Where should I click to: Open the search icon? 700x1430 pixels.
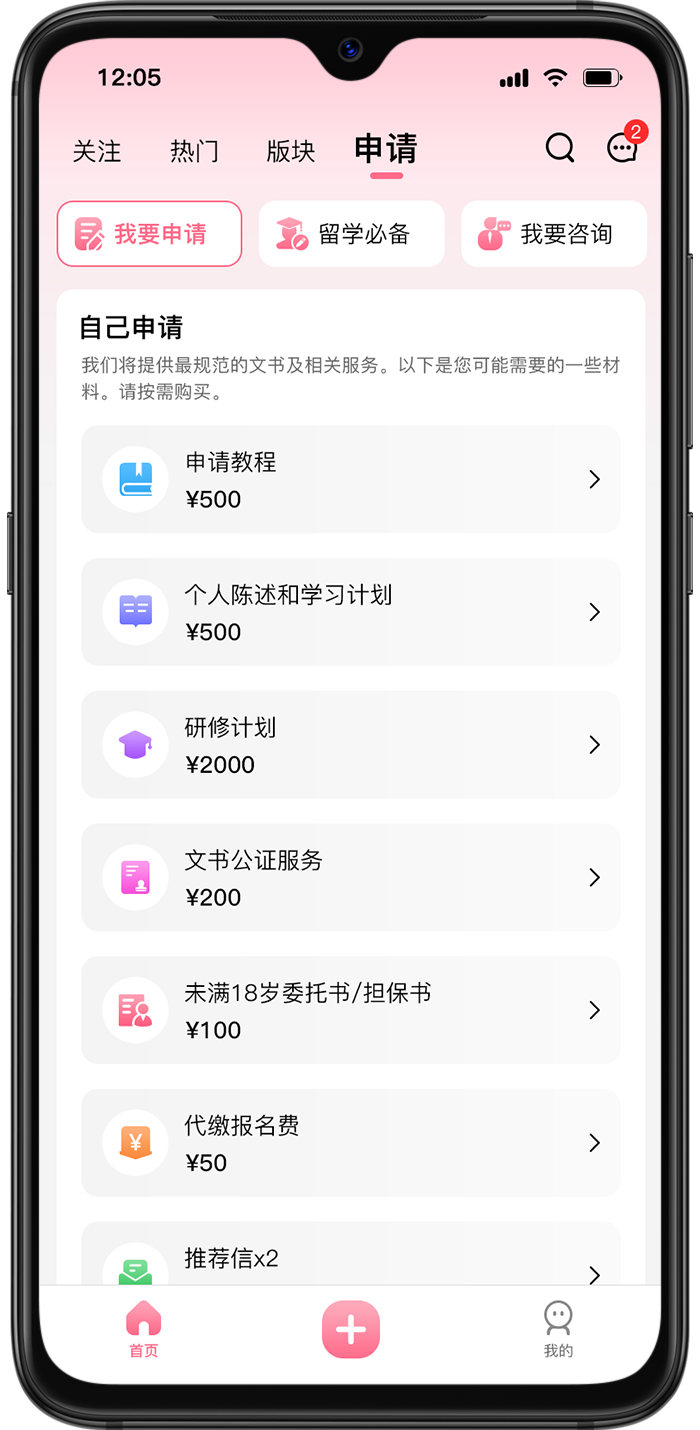click(560, 149)
